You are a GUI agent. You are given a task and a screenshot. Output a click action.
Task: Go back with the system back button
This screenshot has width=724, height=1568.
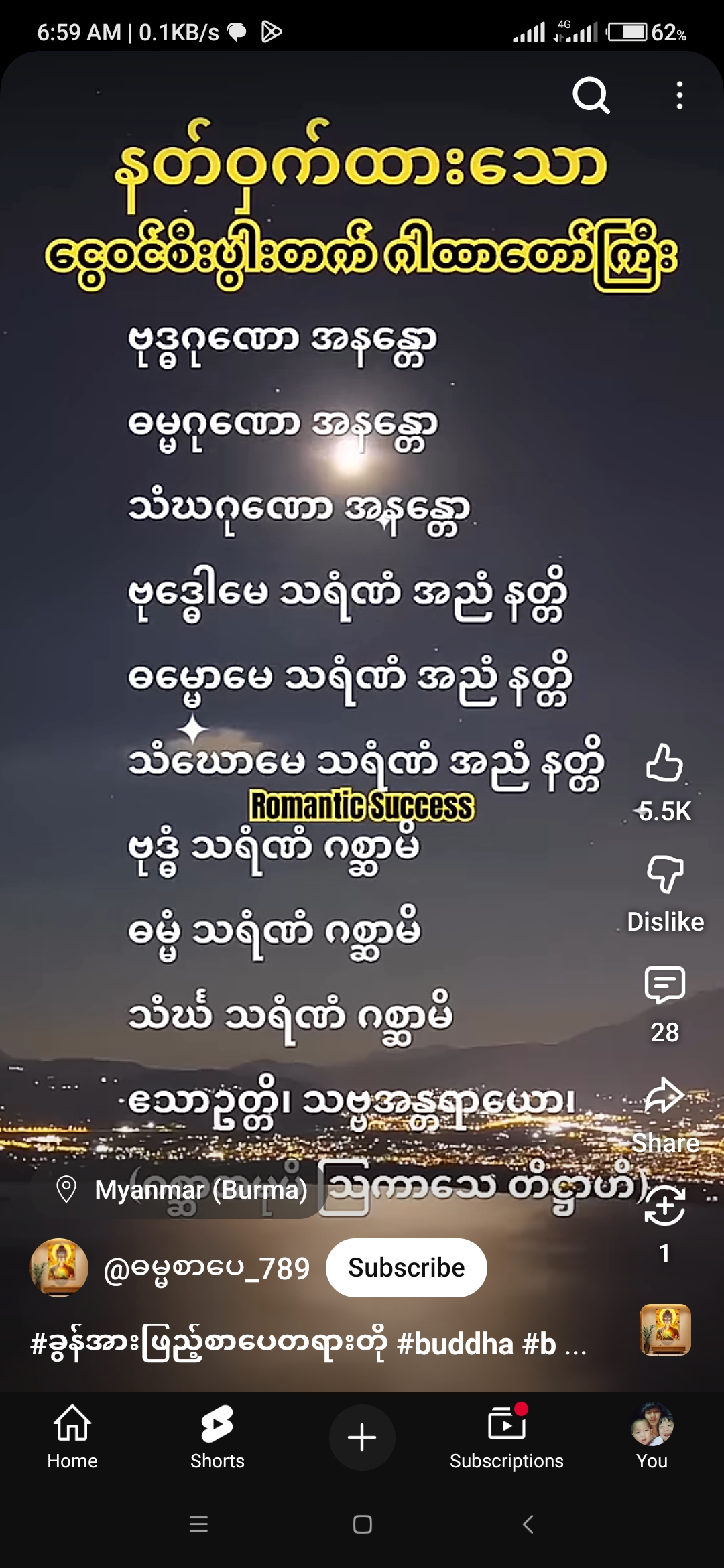pos(528,1525)
